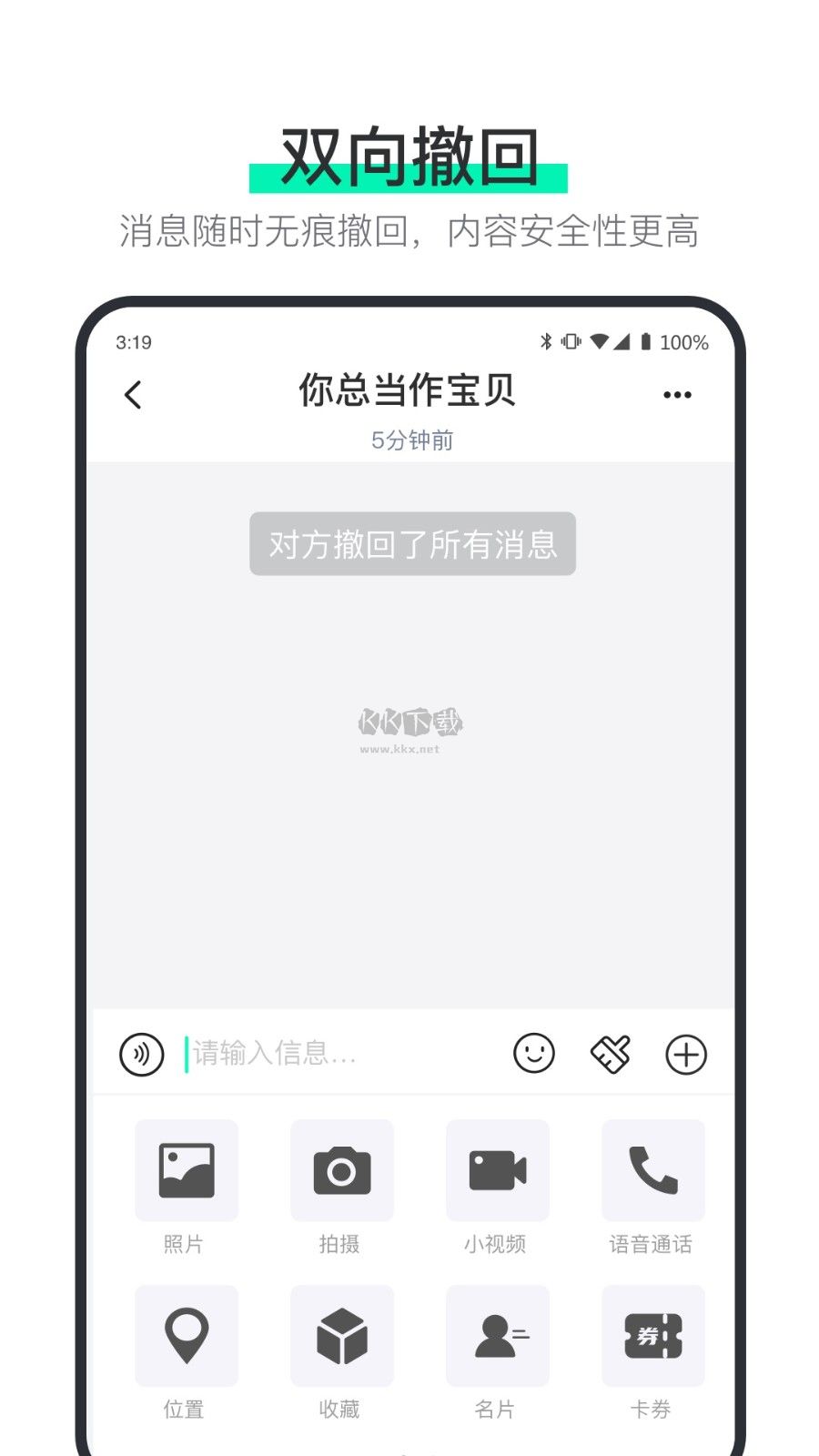Select the message clean sweep icon
The width and height of the screenshot is (819, 1456).
click(x=611, y=1054)
